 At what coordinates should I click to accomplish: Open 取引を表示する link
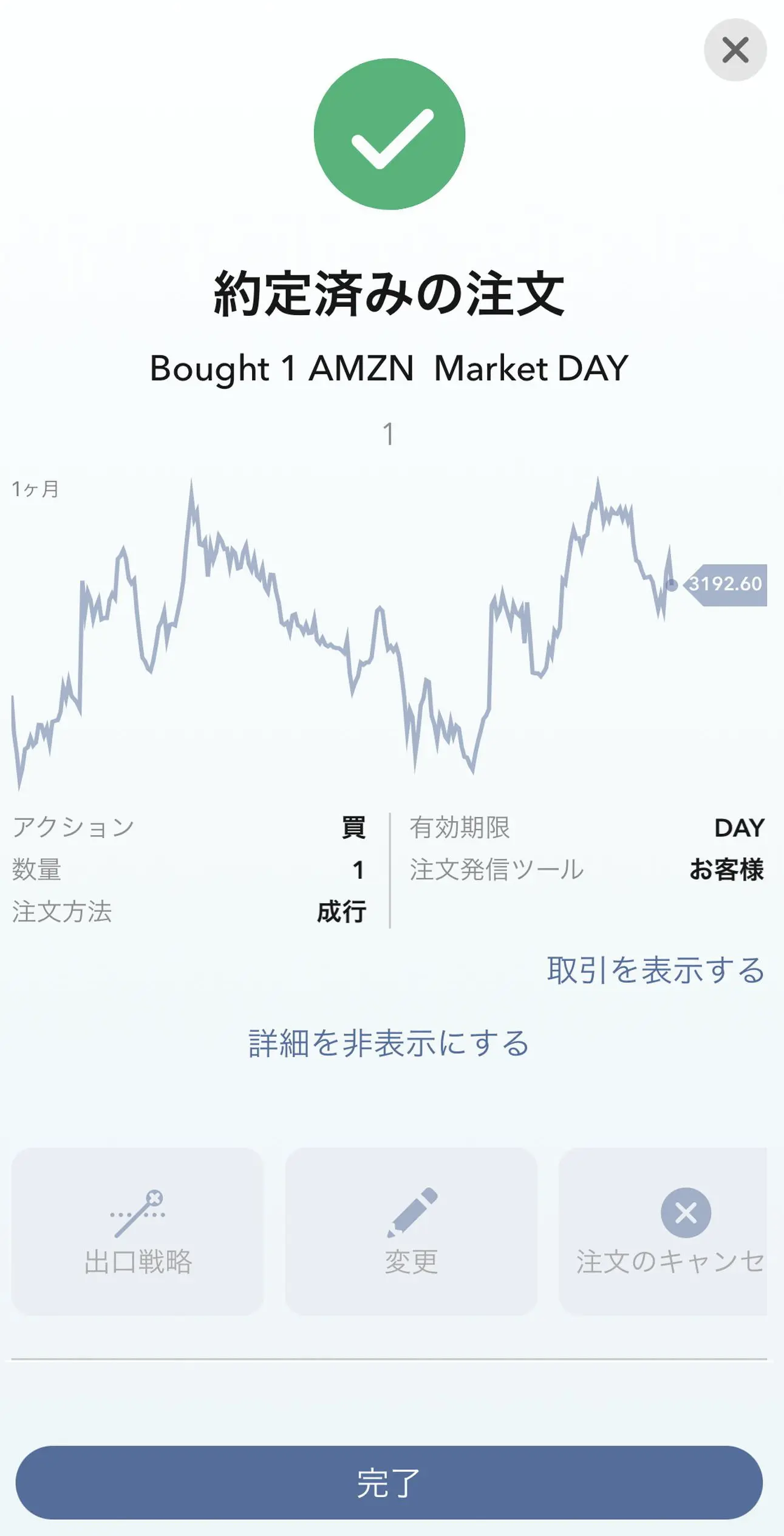(x=656, y=970)
